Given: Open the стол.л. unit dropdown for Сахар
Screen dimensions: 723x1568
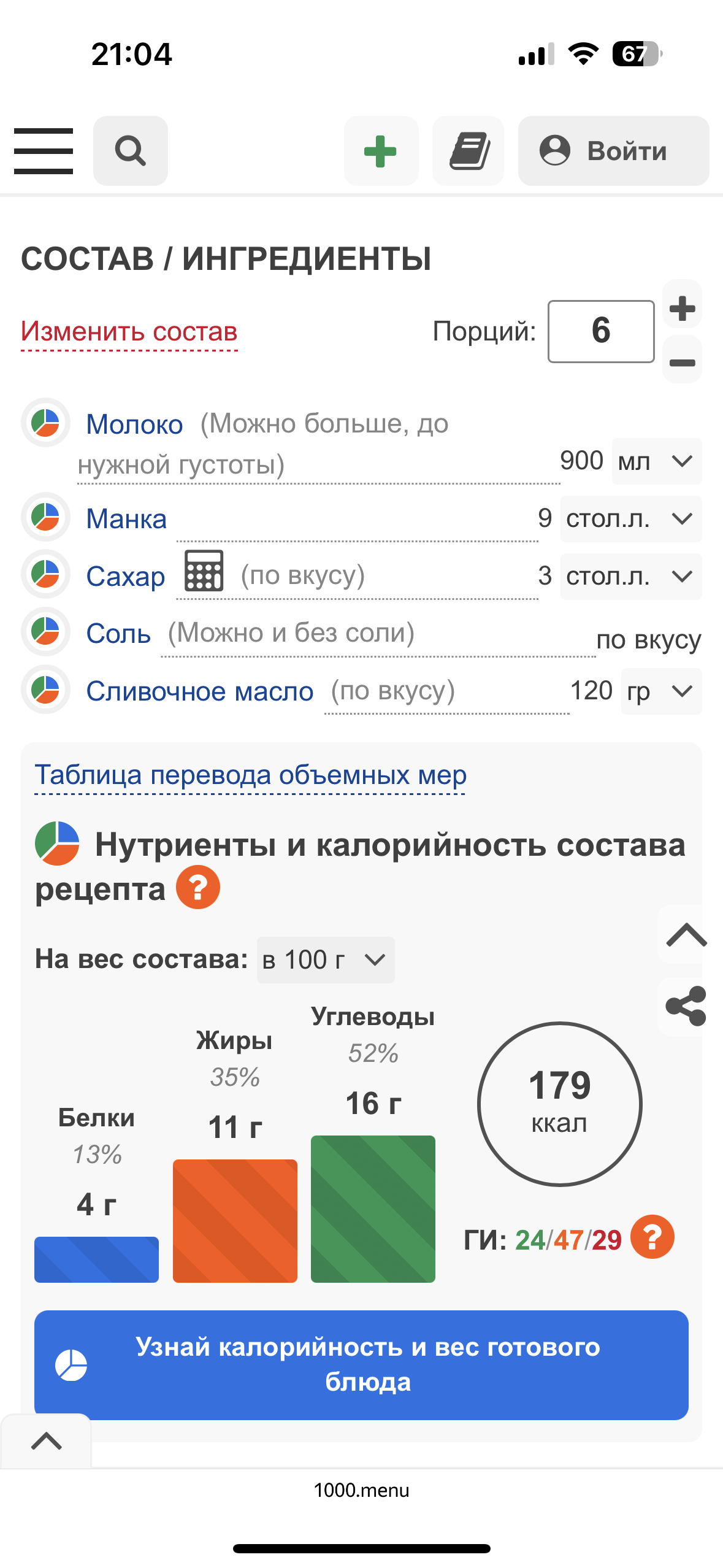Looking at the screenshot, I should 631,577.
